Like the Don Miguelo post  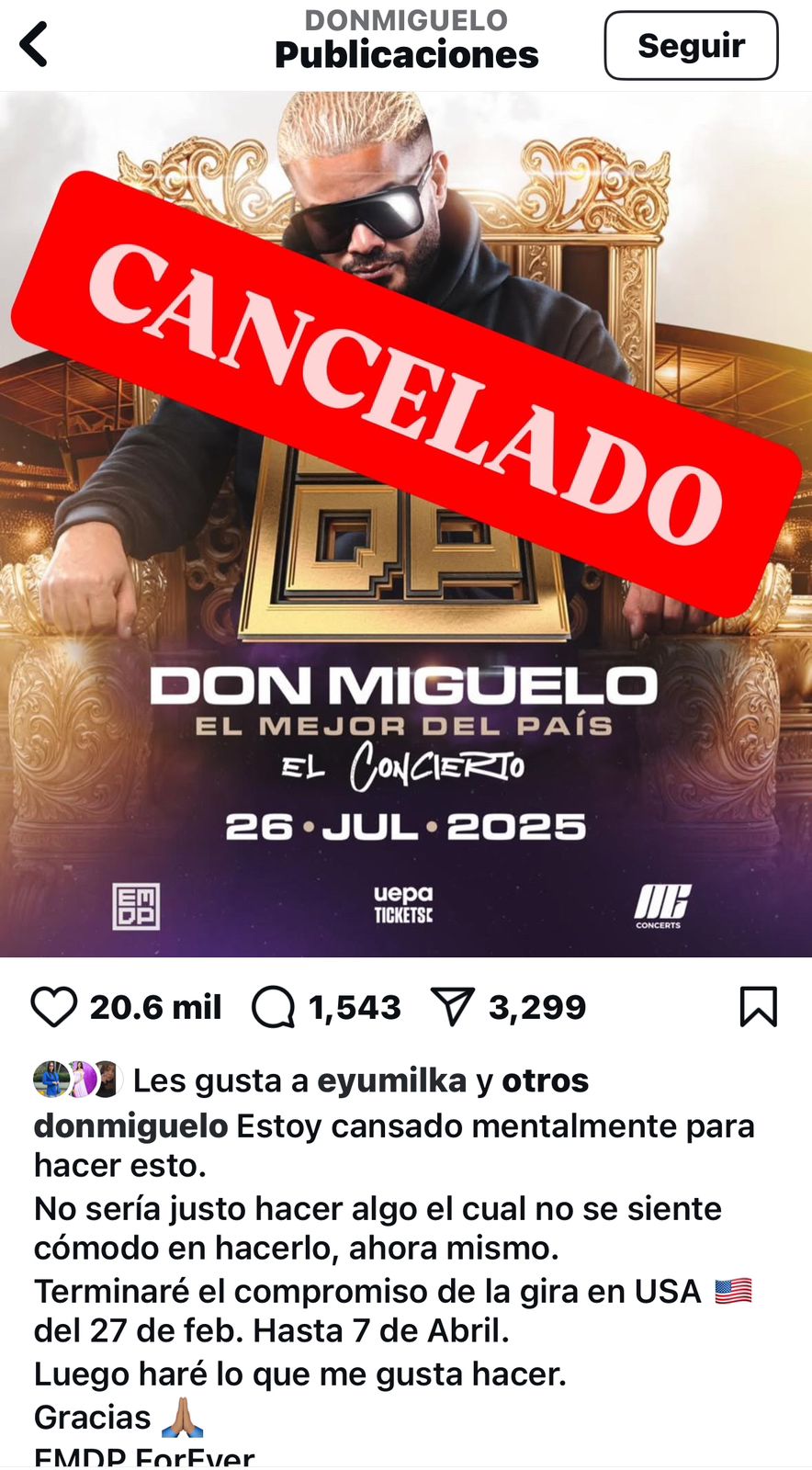click(x=54, y=1007)
